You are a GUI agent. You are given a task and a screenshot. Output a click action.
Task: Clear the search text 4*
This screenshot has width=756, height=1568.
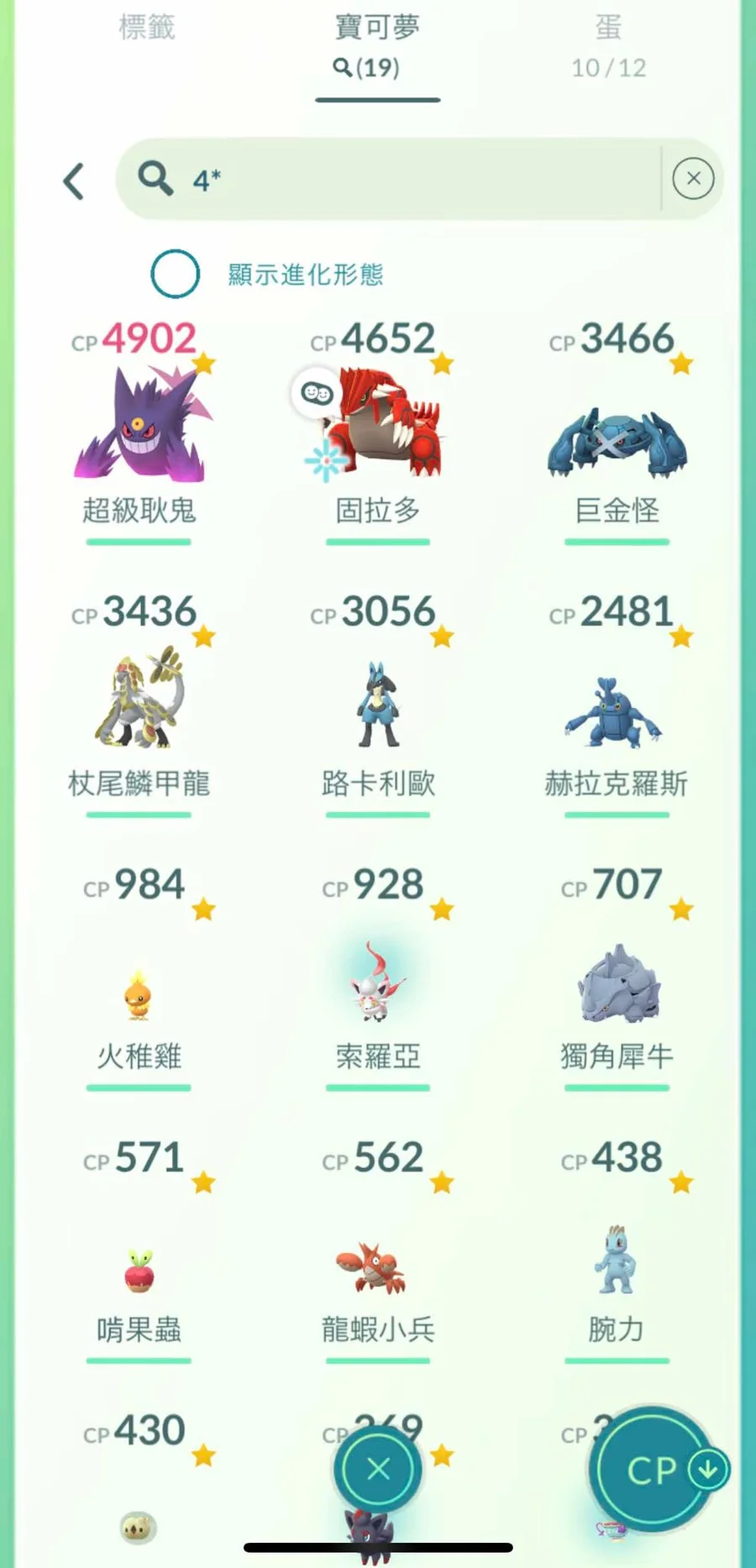click(693, 179)
